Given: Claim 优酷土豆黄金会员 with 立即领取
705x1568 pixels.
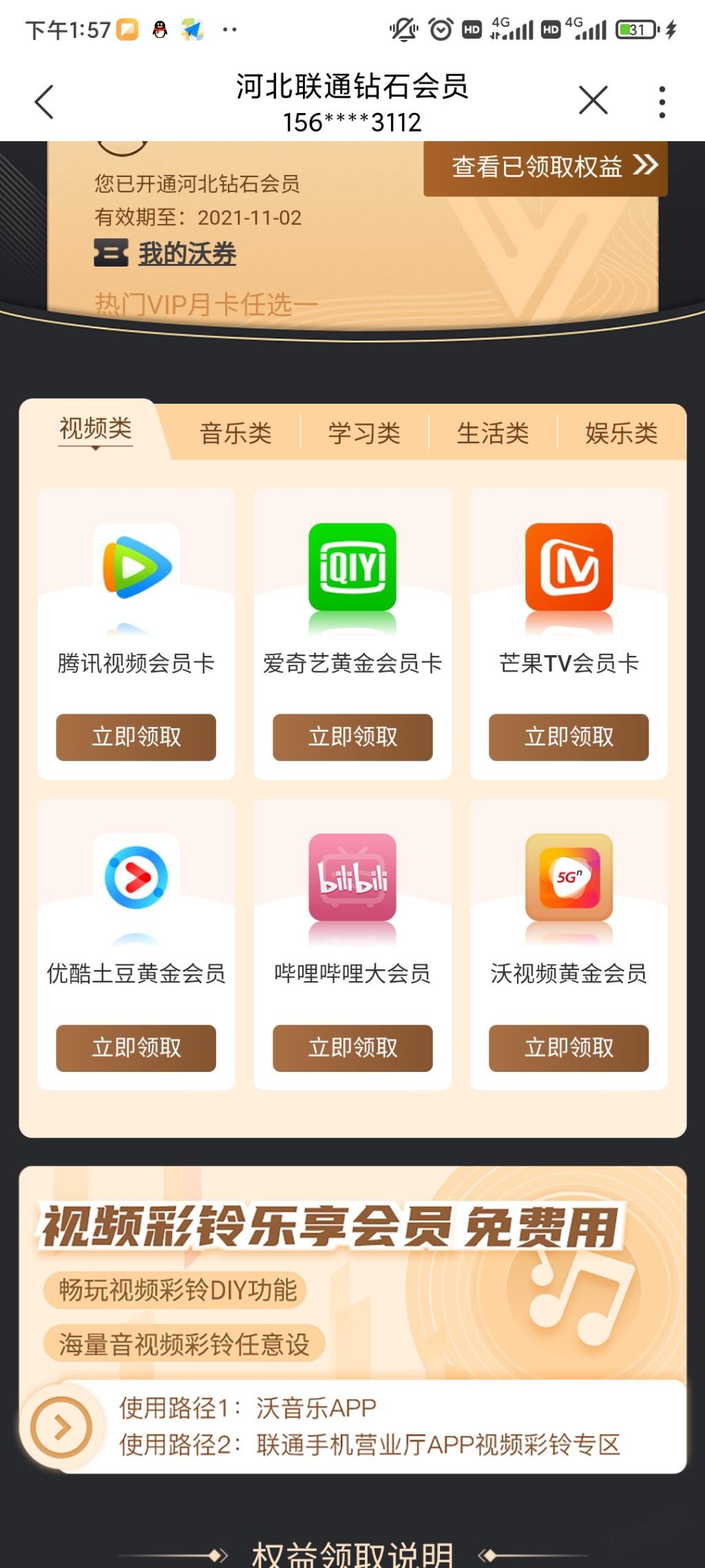Looking at the screenshot, I should pos(136,1048).
